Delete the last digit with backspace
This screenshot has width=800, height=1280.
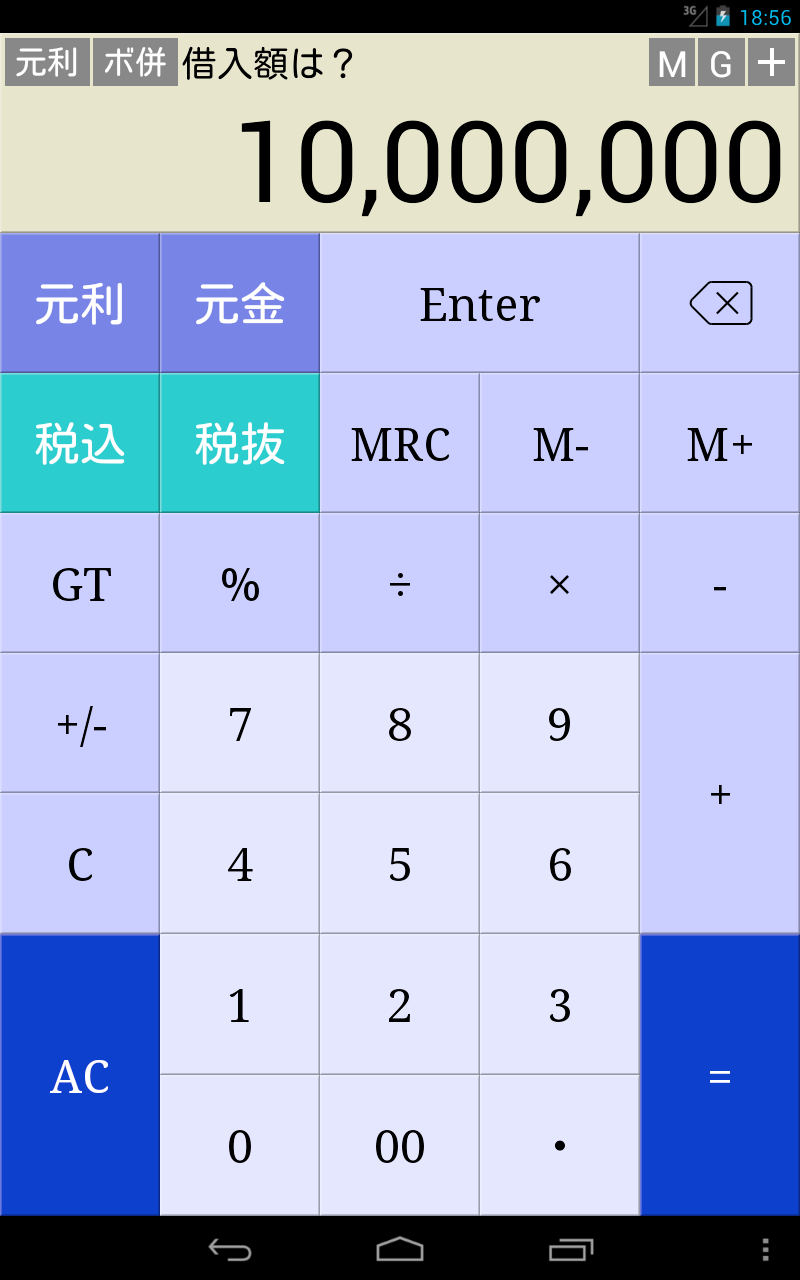click(720, 303)
